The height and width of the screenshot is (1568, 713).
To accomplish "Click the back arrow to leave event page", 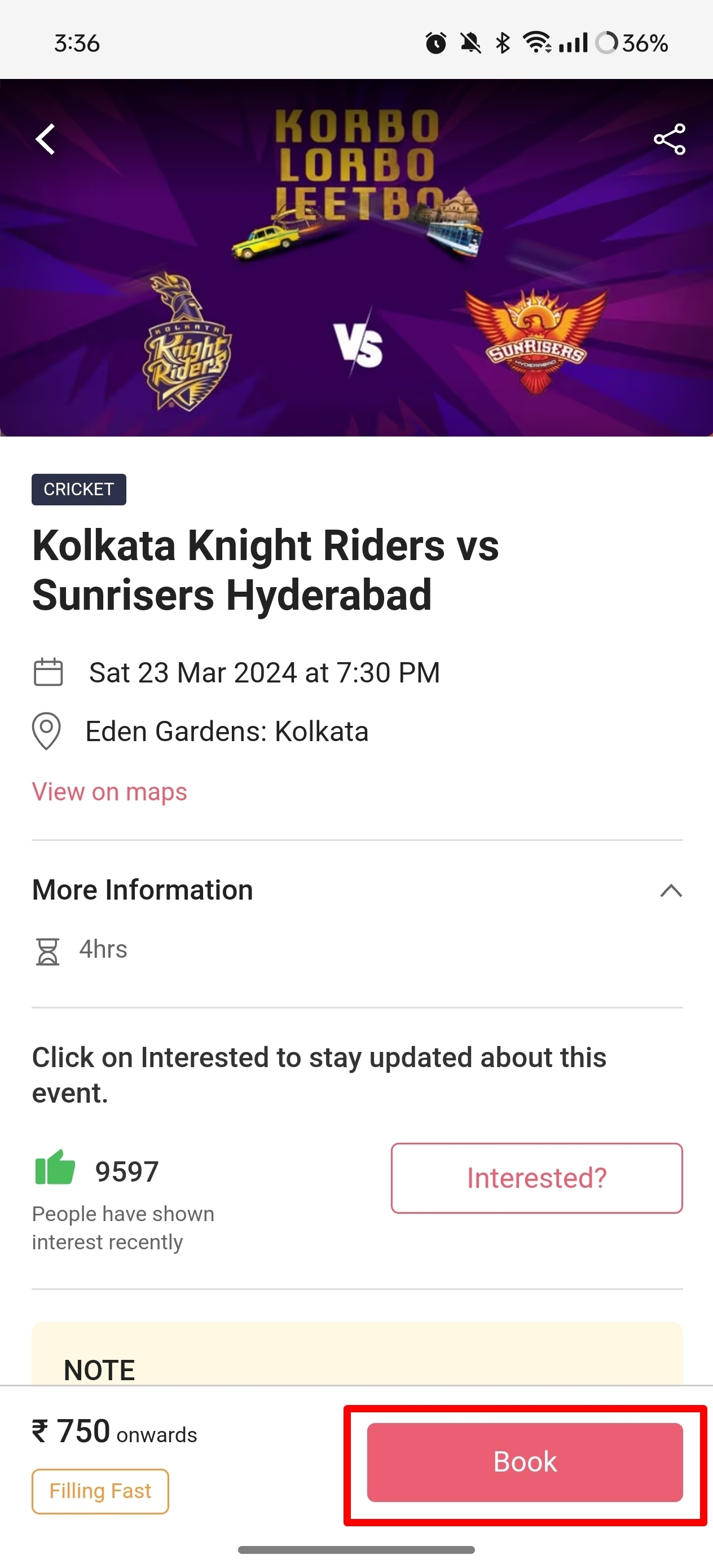I will pos(46,140).
